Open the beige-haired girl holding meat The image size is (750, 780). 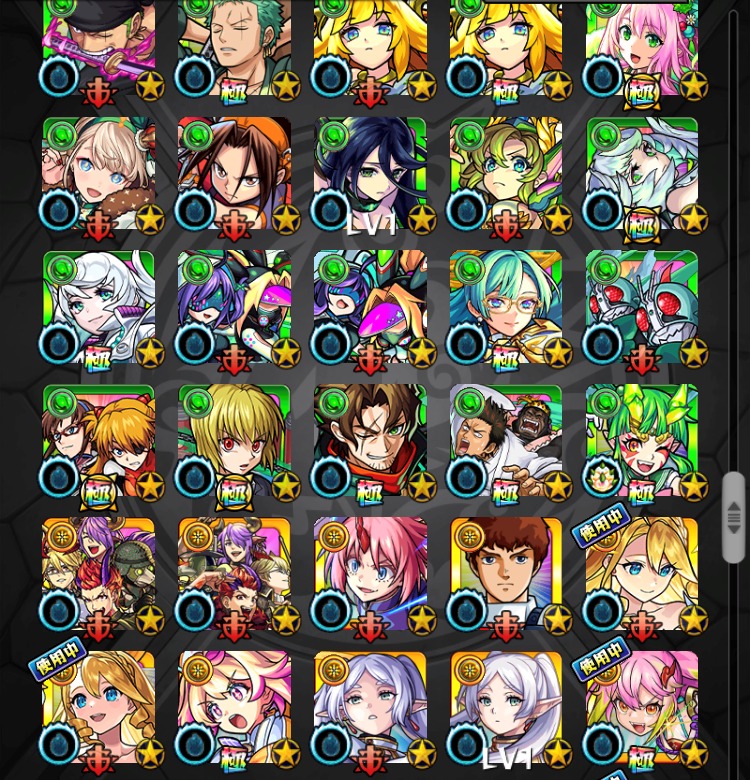point(98,175)
